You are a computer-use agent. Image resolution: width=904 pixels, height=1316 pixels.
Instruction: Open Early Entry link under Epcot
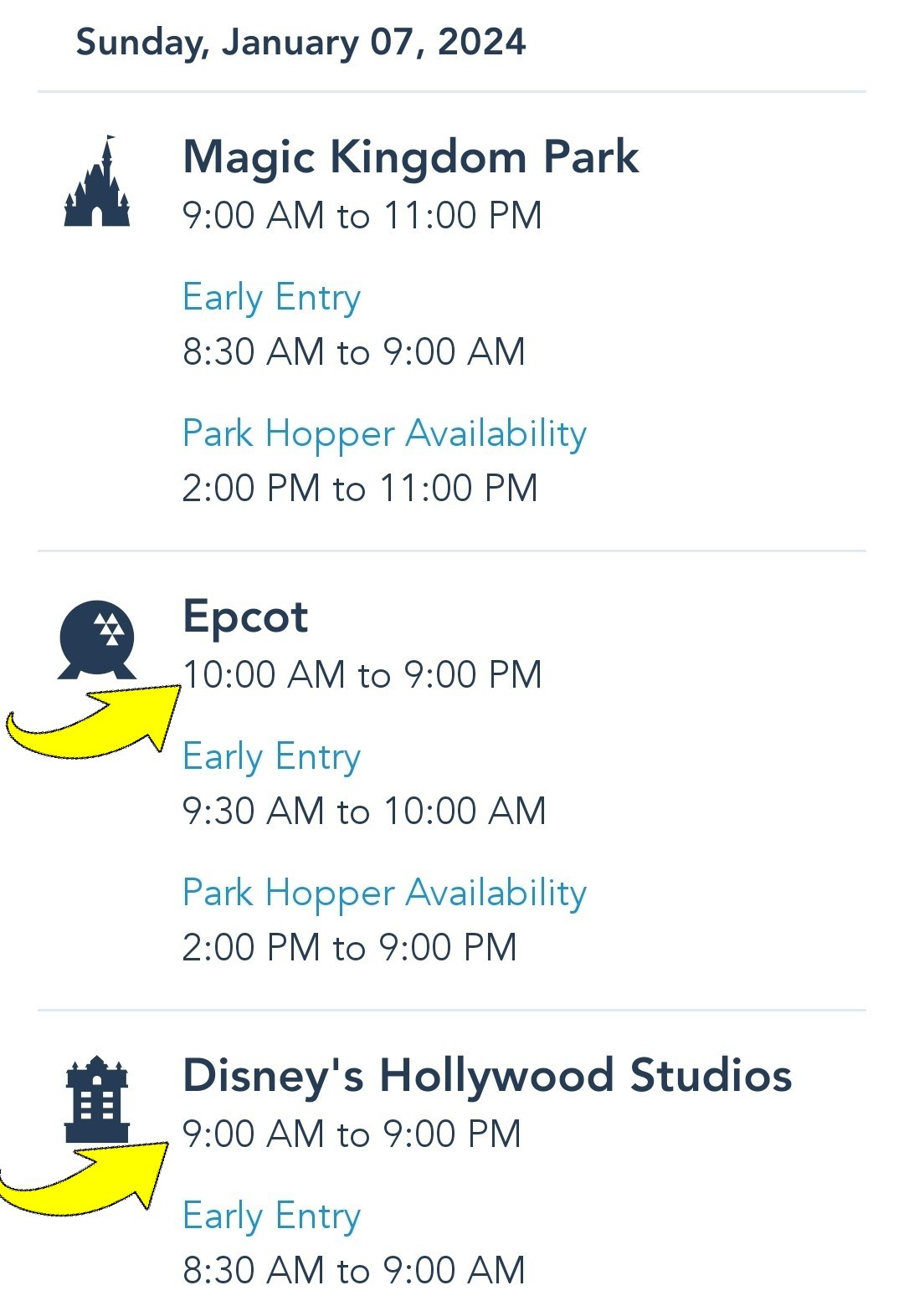coord(271,758)
